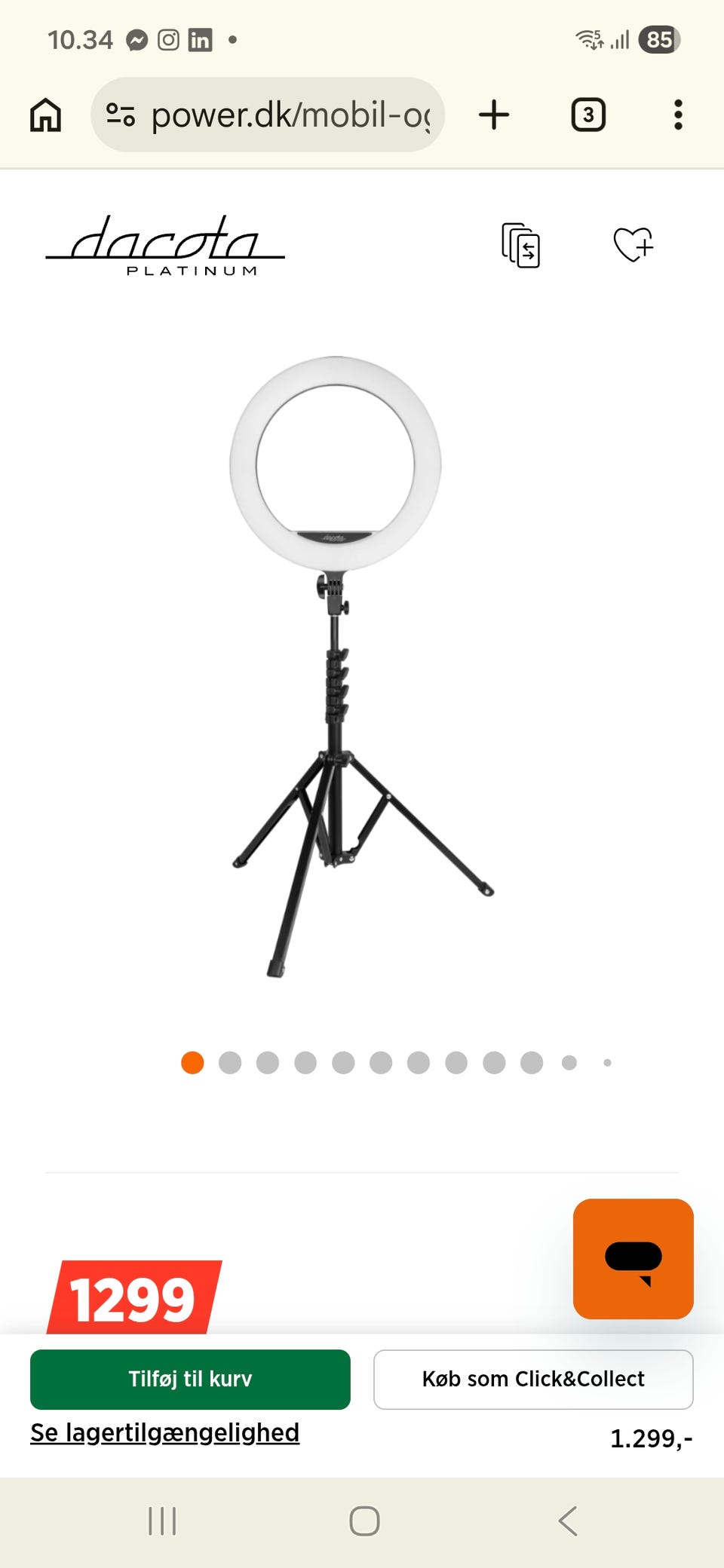The height and width of the screenshot is (1568, 724).
Task: Jump to the second image dot
Action: click(x=230, y=1062)
